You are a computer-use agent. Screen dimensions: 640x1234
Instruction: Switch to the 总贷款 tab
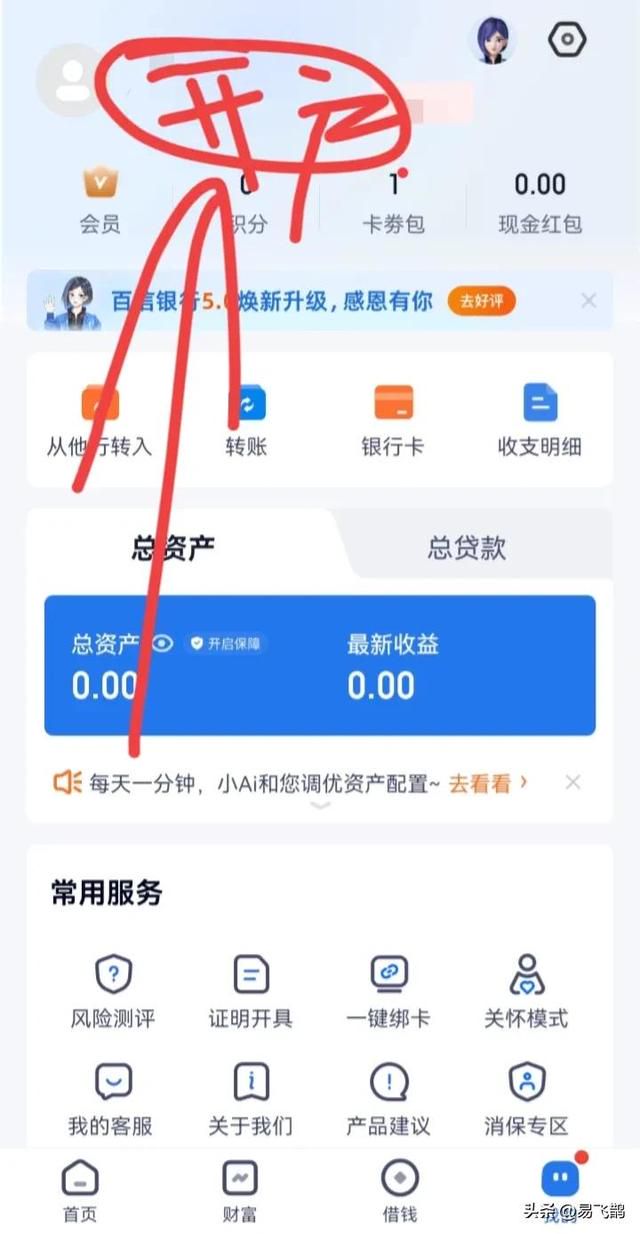(x=467, y=547)
